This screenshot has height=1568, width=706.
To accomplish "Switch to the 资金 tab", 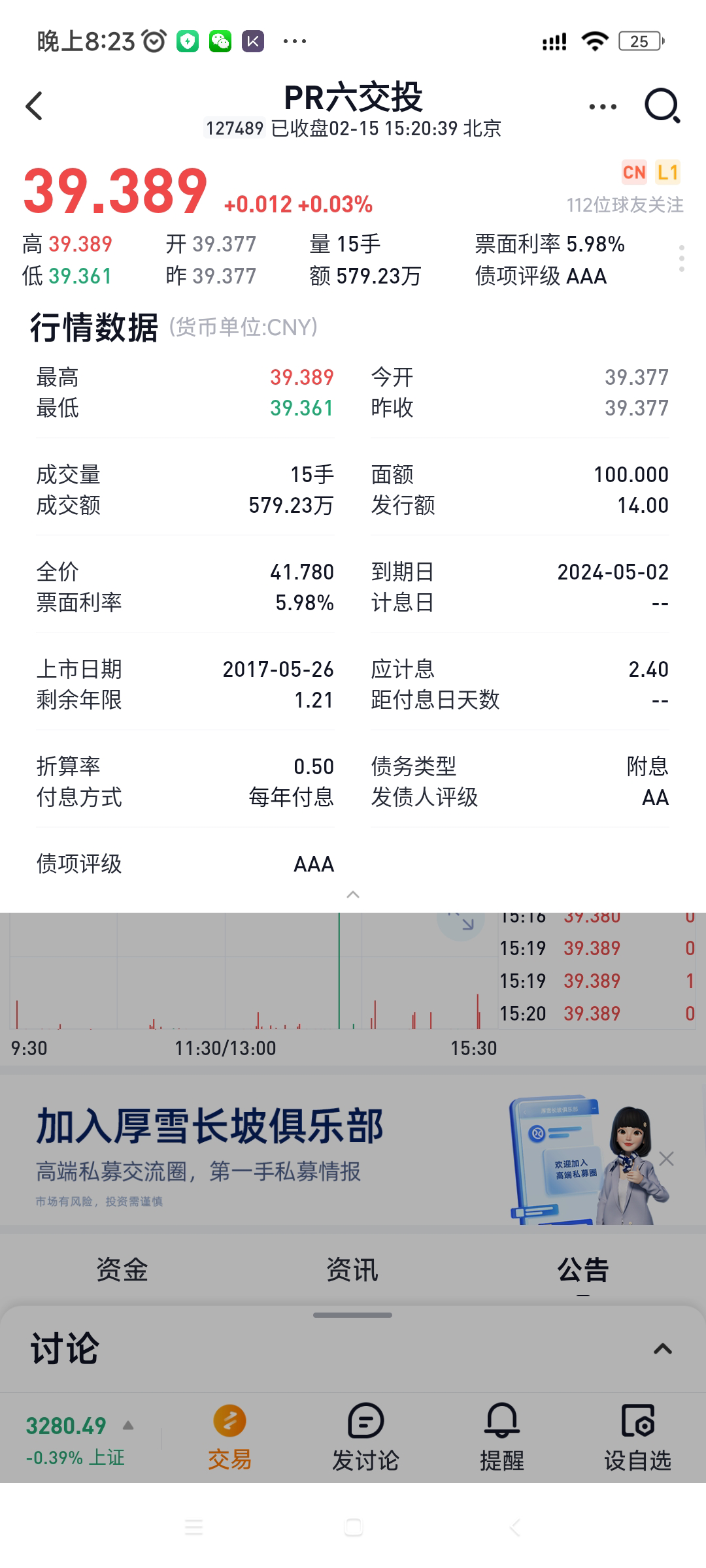I will (x=122, y=1270).
